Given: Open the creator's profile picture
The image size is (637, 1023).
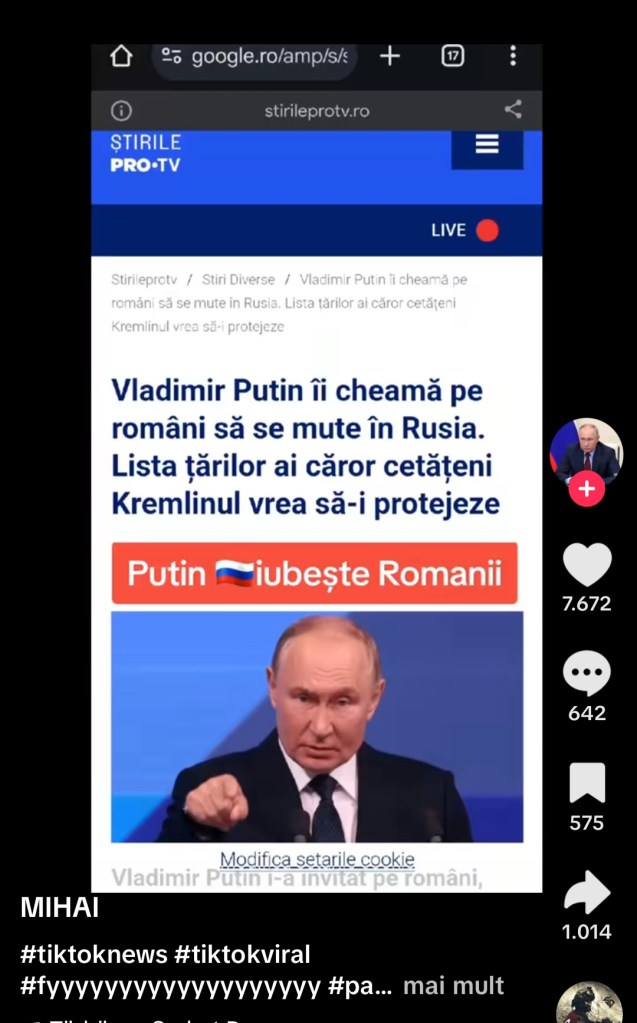Looking at the screenshot, I should [x=587, y=450].
